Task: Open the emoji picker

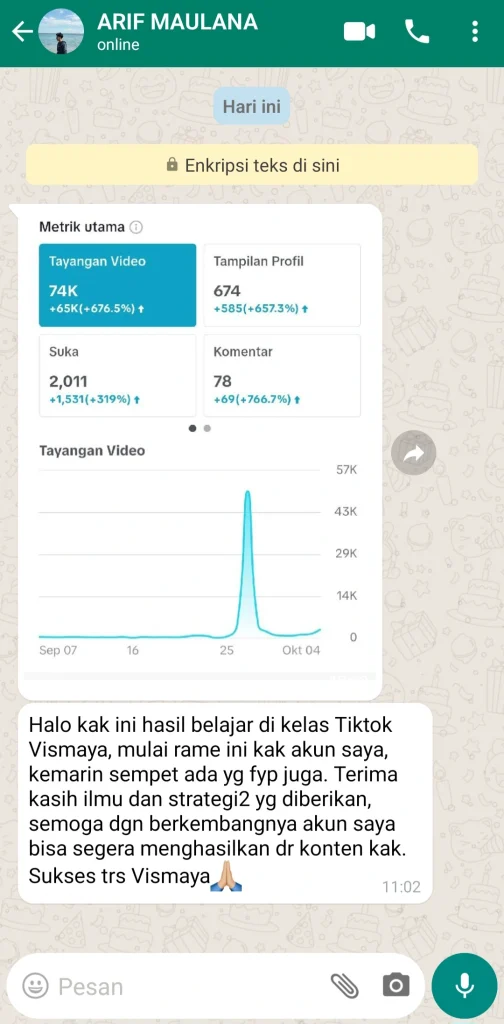Action: coord(35,985)
